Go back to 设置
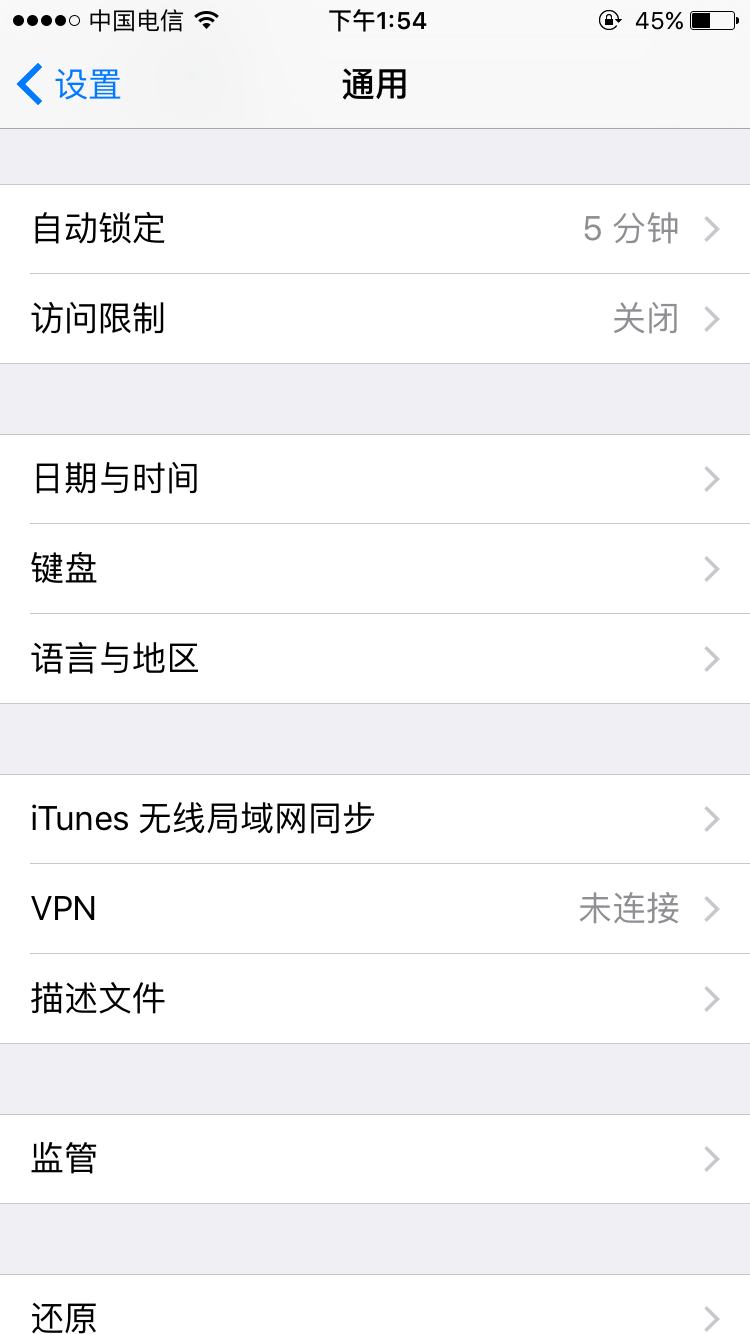This screenshot has width=750, height=1334. 70,85
